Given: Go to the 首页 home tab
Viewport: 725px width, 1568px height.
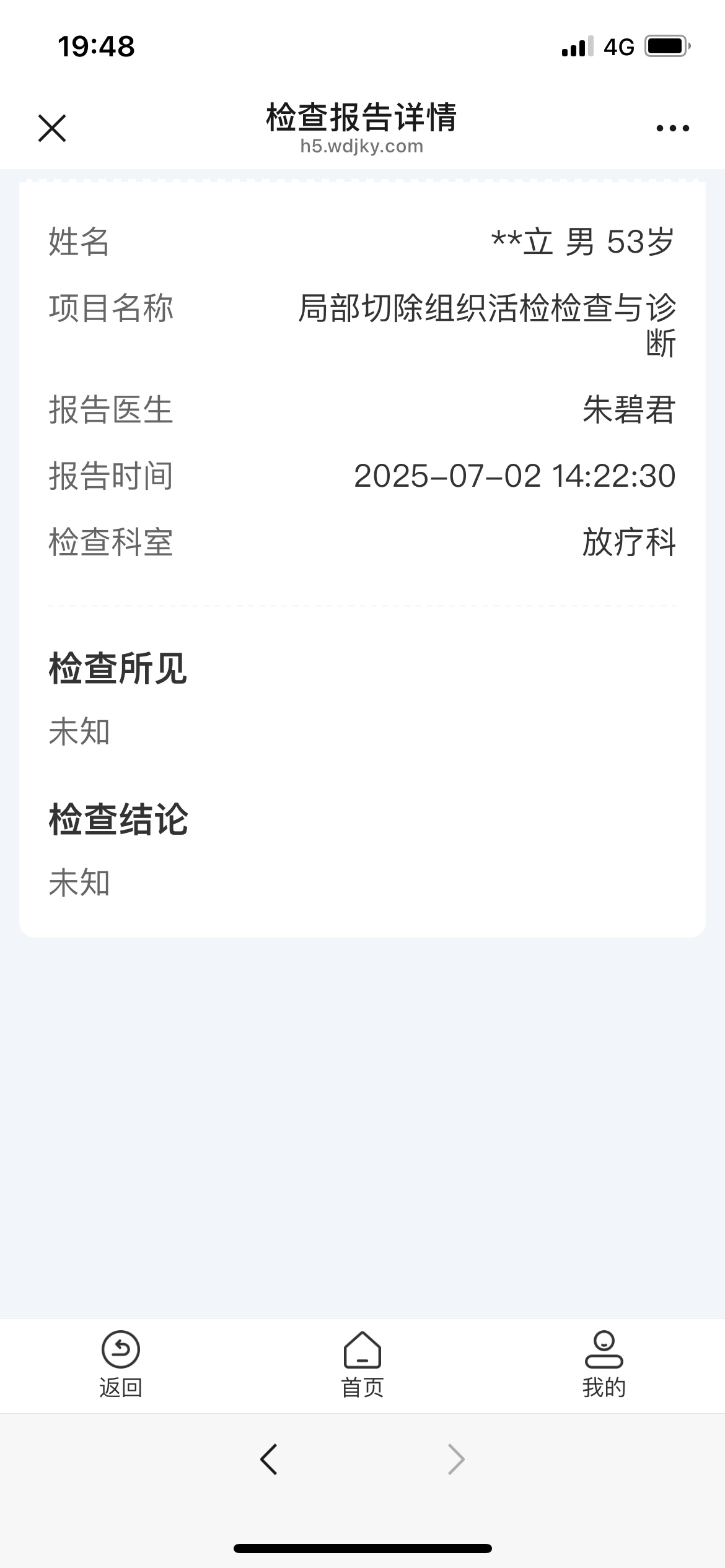Looking at the screenshot, I should tap(362, 1365).
